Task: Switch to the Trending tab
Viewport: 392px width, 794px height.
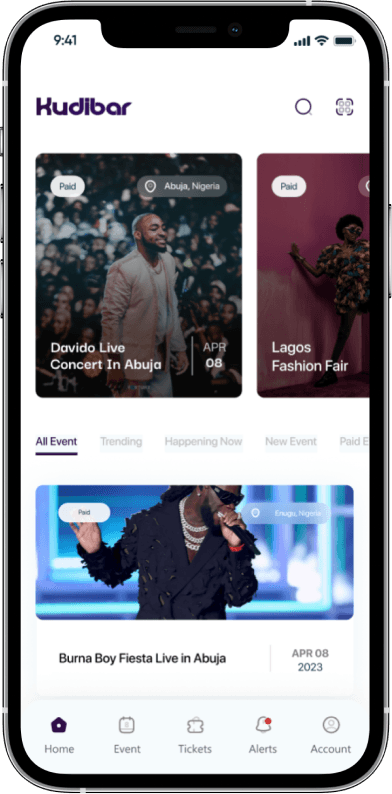Action: pyautogui.click(x=121, y=442)
